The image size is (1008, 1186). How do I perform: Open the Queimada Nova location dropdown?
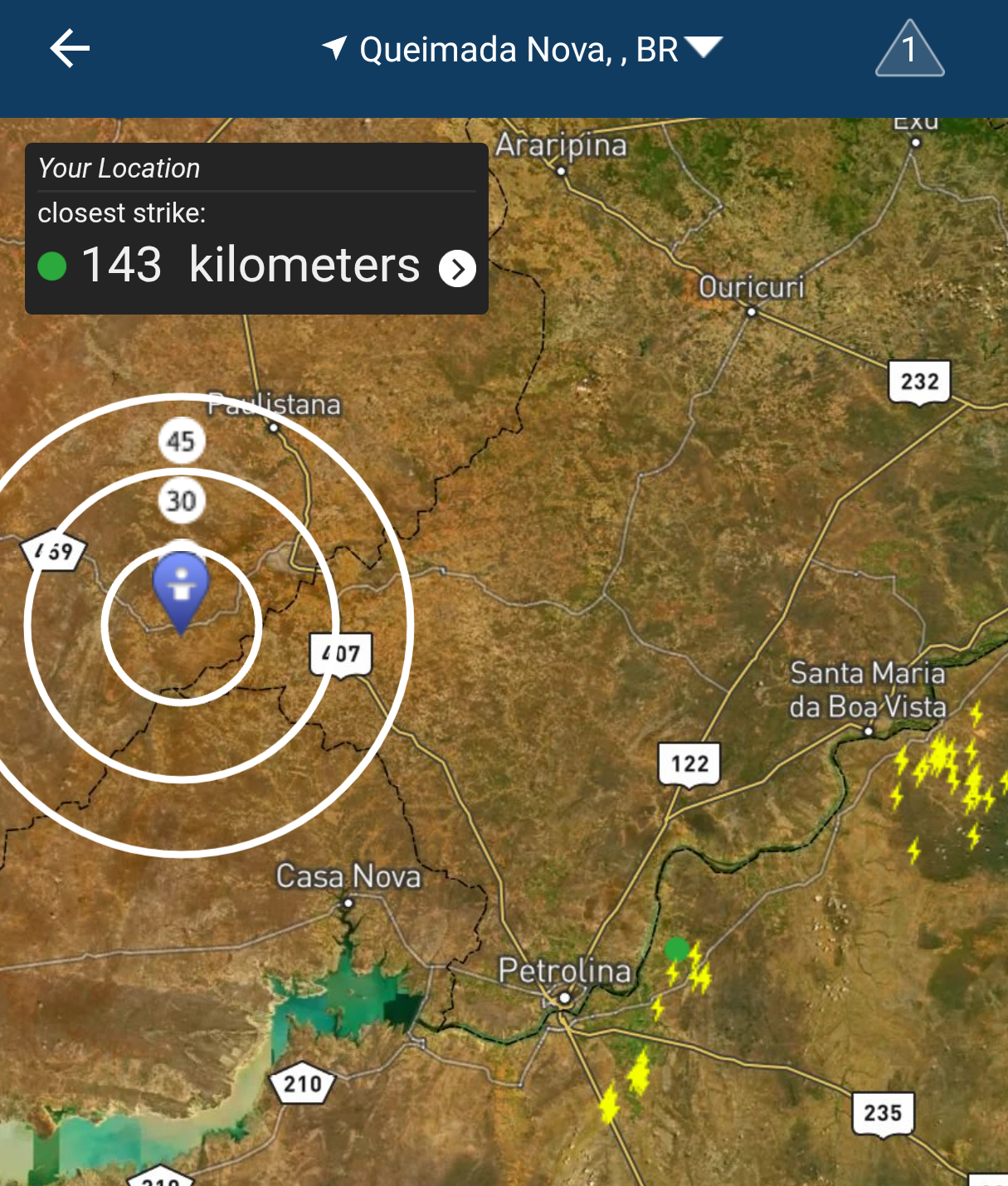pos(523,50)
